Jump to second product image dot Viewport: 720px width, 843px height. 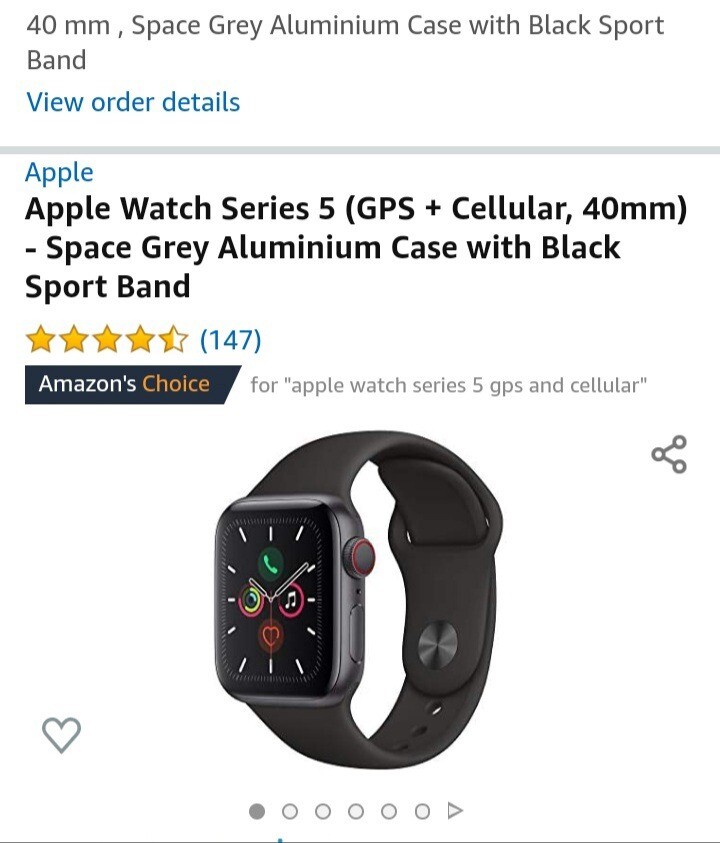point(290,811)
